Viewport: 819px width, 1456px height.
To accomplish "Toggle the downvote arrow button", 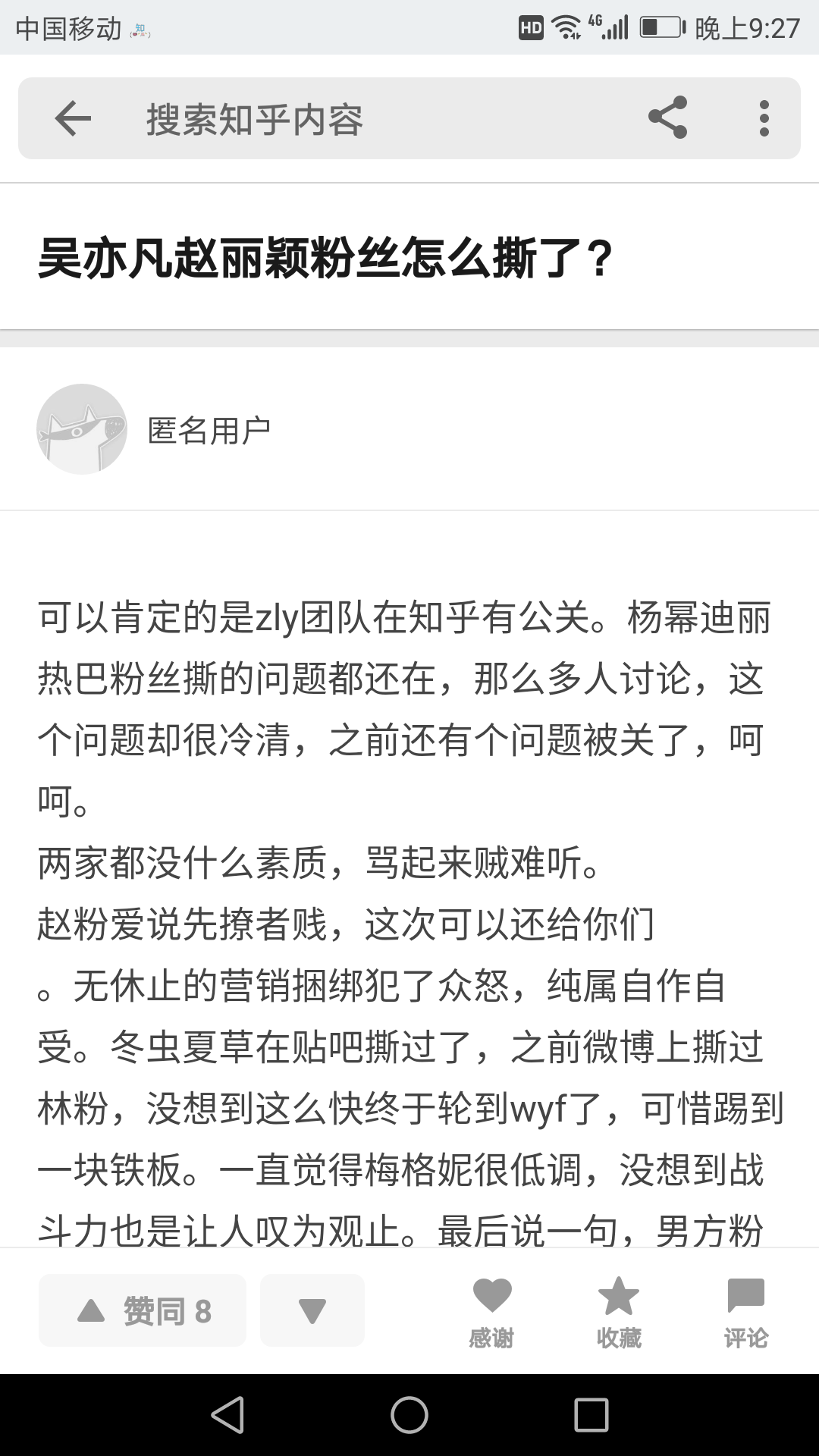I will 312,1310.
